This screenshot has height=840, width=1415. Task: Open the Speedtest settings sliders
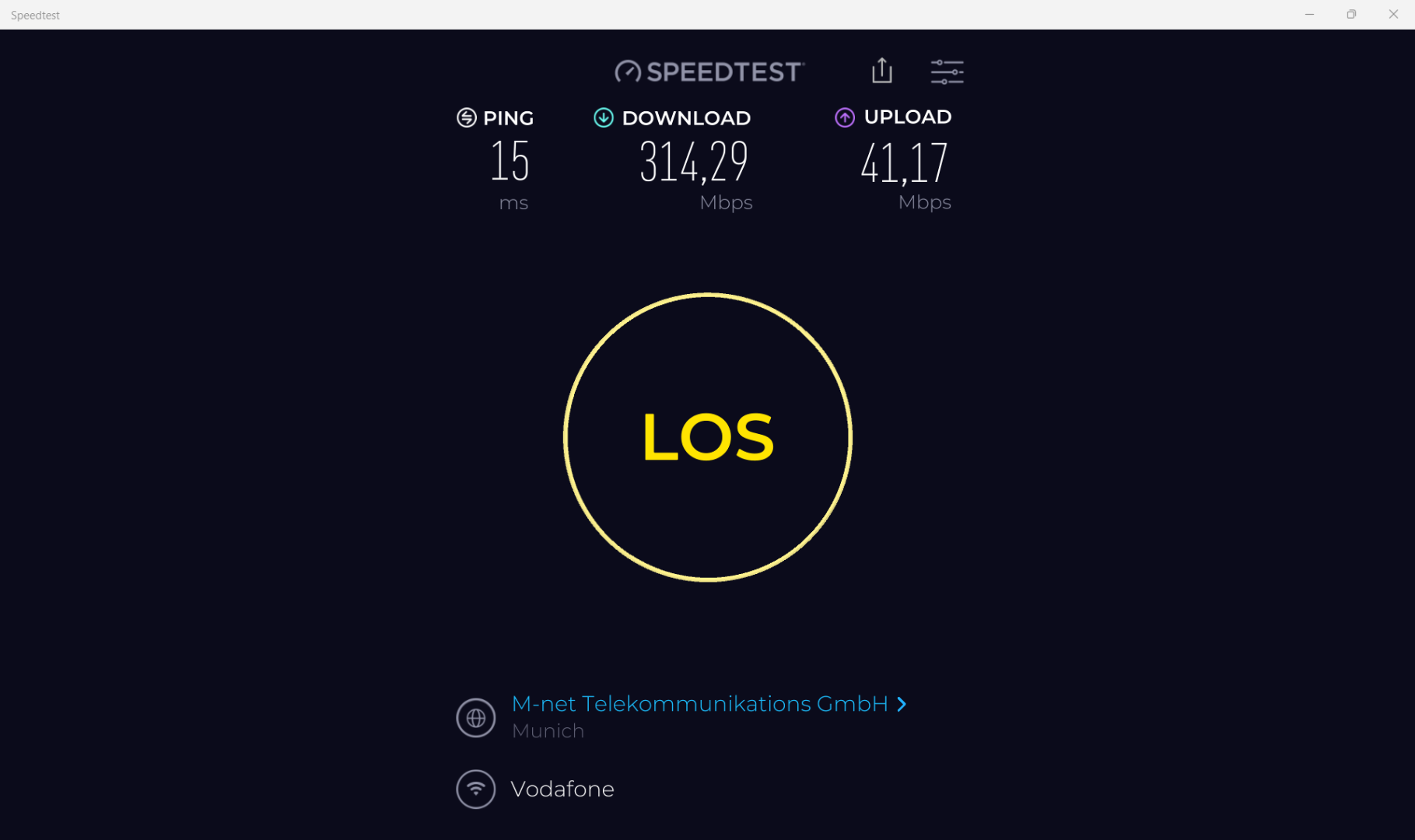click(947, 72)
